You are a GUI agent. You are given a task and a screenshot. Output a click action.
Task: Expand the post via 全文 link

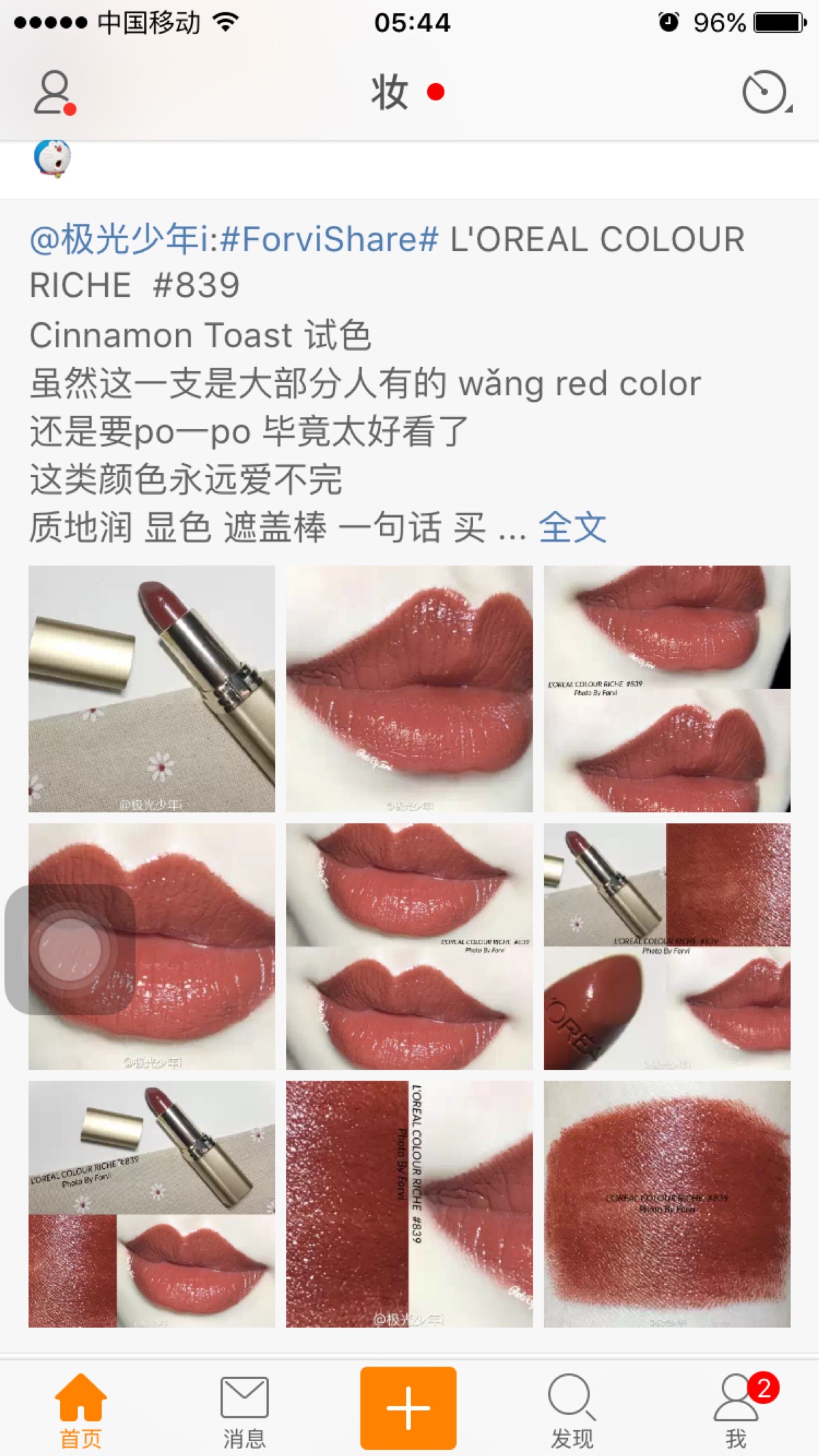572,527
